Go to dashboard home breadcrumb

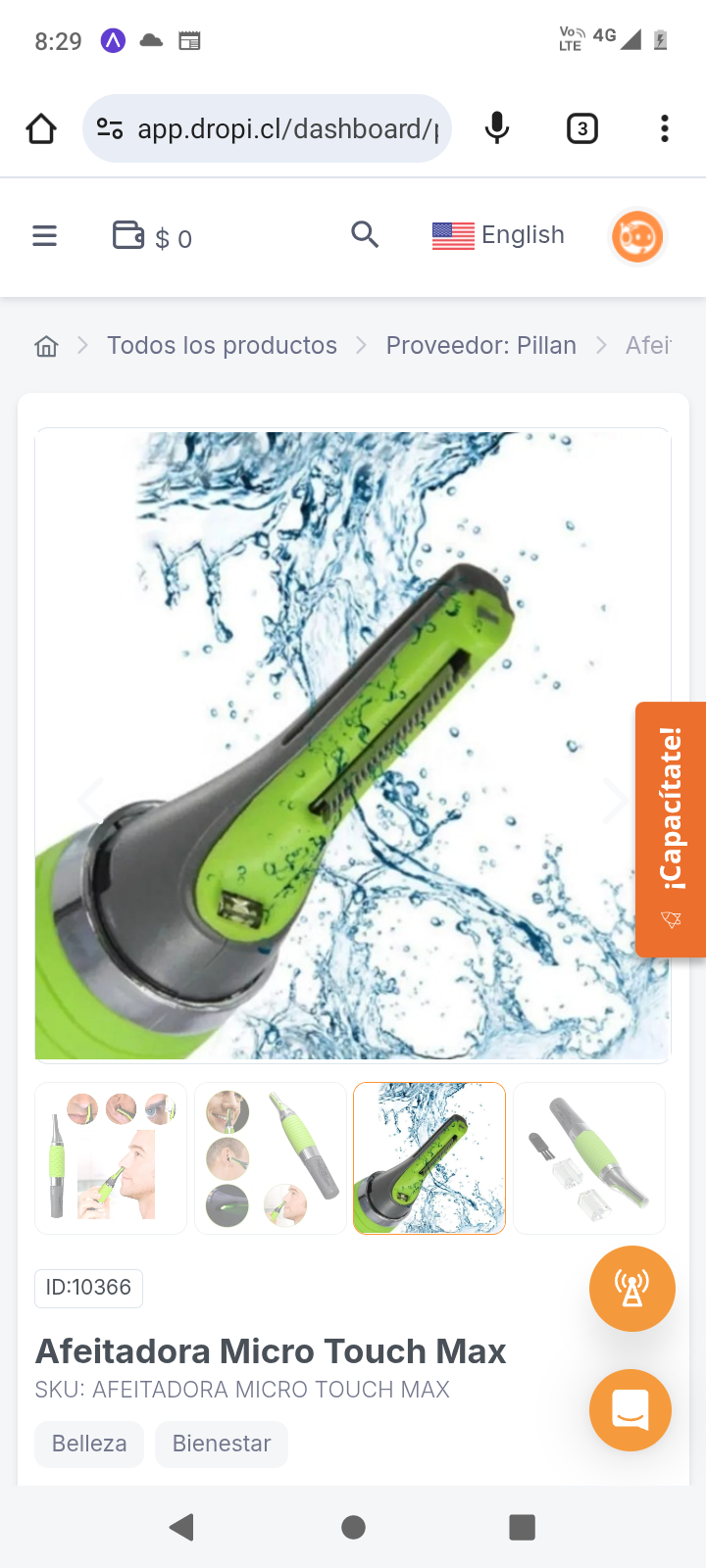[46, 346]
